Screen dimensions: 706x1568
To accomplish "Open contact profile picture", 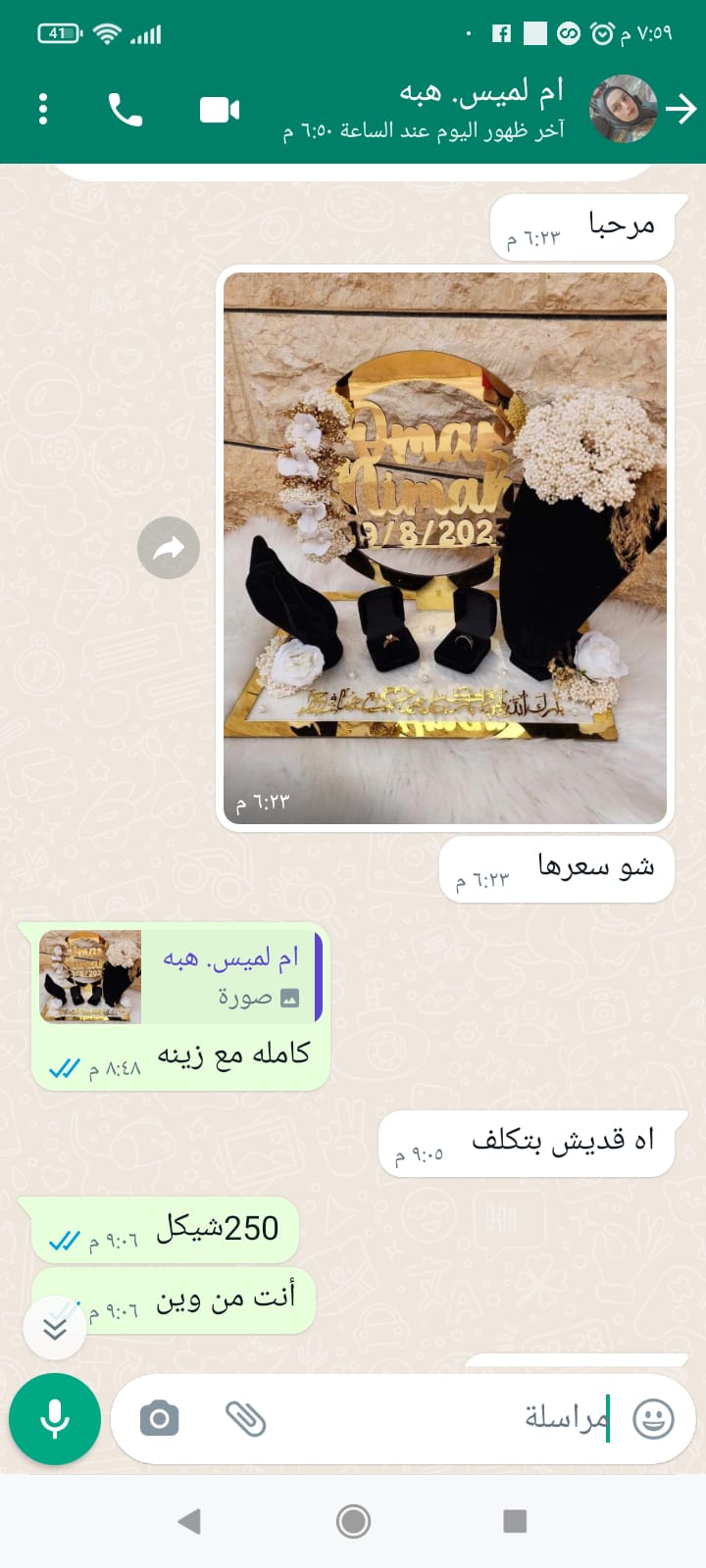I will coord(623,109).
